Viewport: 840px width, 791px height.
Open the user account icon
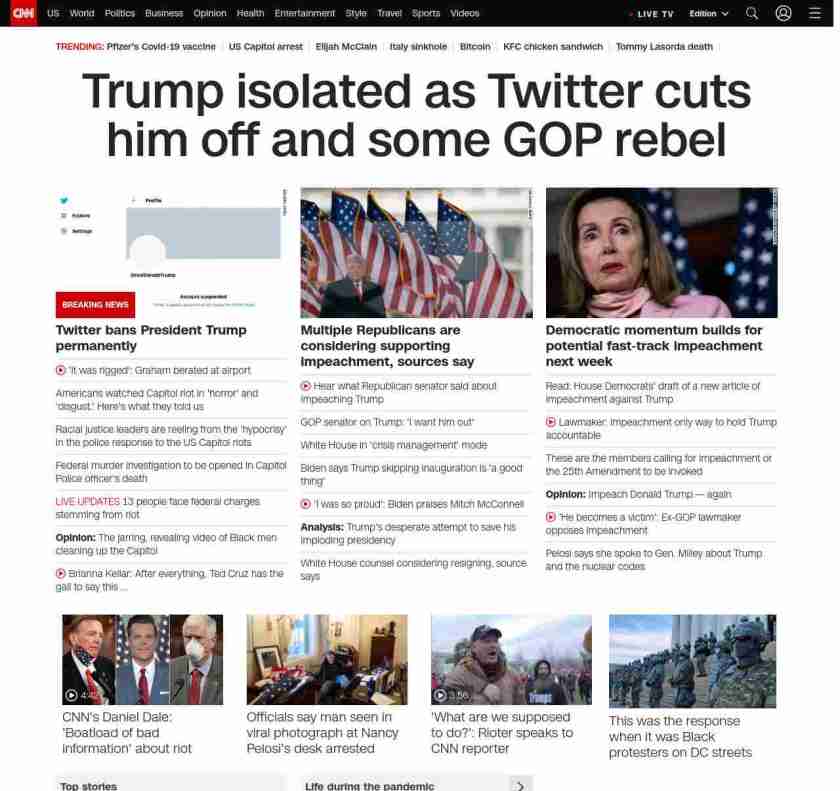[784, 13]
